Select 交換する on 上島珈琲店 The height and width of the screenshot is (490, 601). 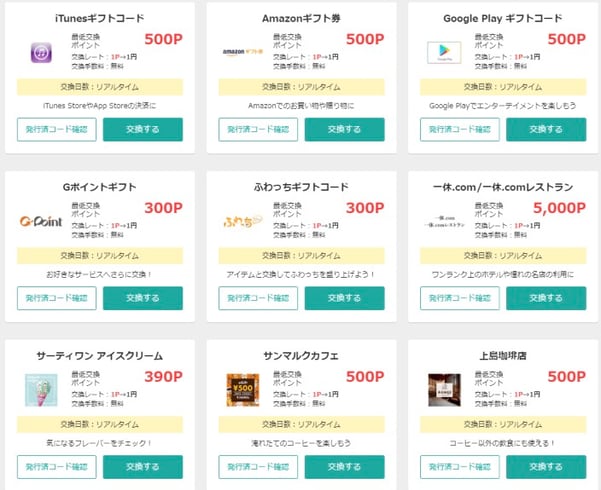coord(546,466)
